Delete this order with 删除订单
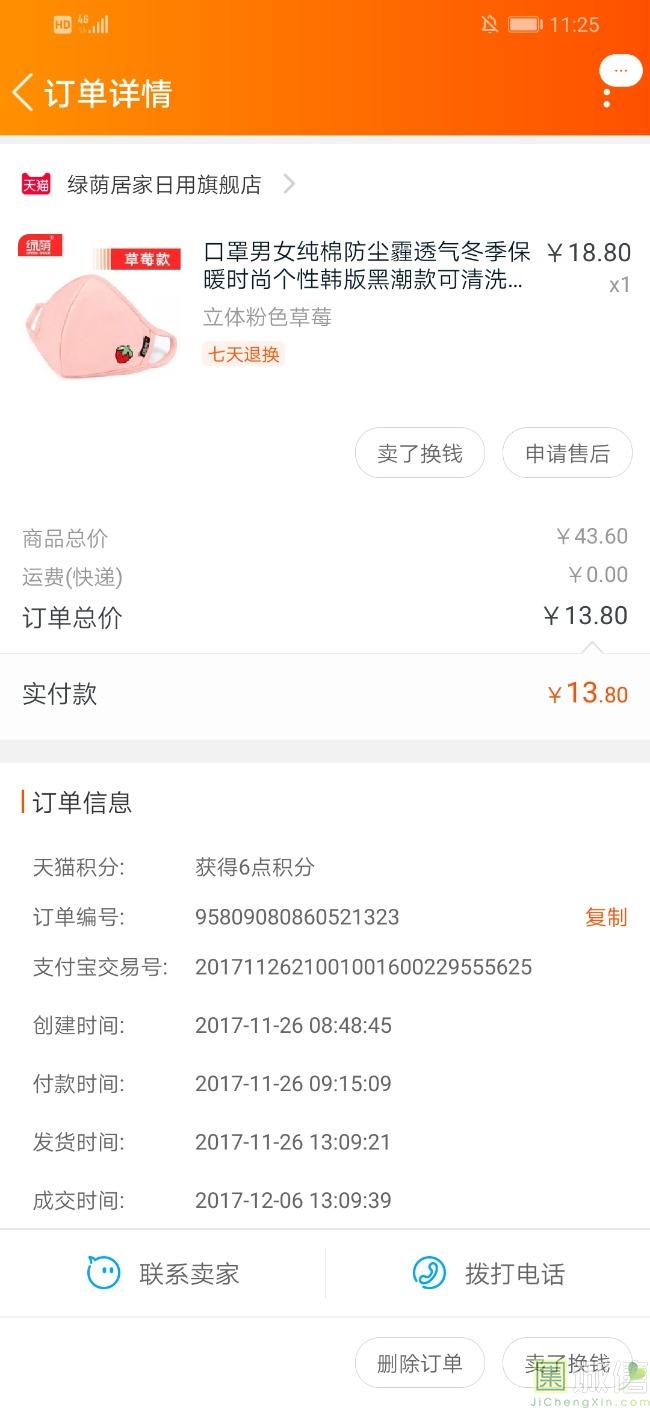Viewport: 650px width, 1408px height. pyautogui.click(x=420, y=1363)
